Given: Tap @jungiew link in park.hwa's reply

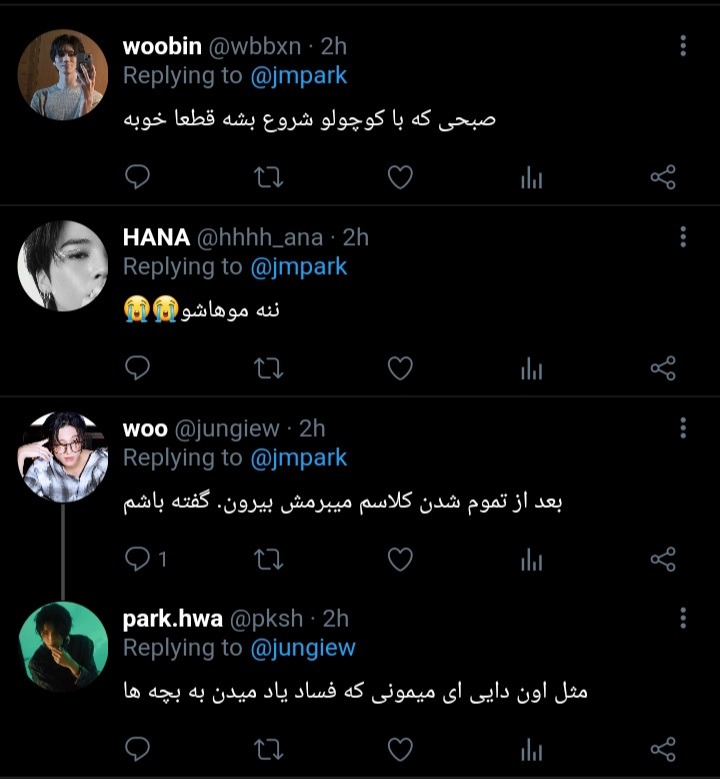Looking at the screenshot, I should tap(303, 648).
